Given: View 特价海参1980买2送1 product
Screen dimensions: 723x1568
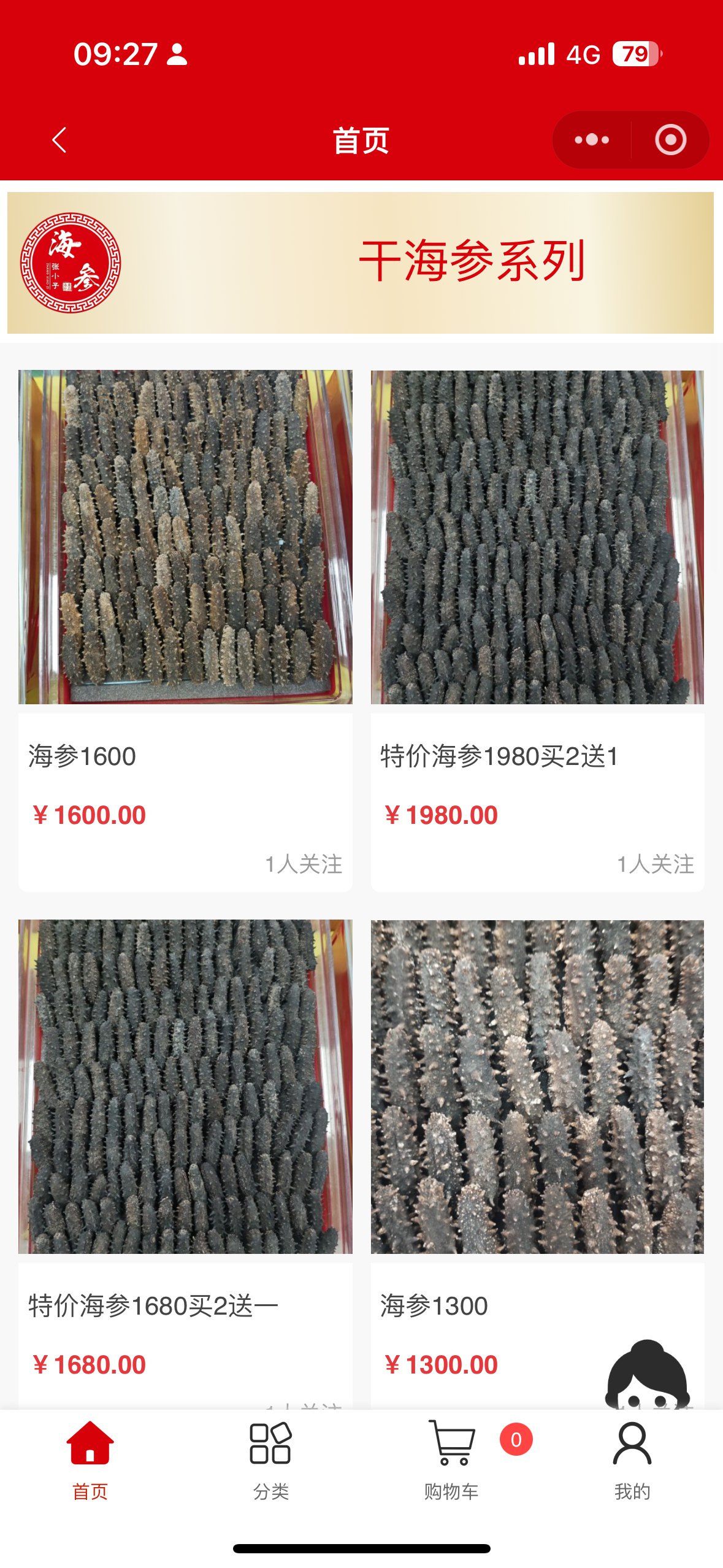Looking at the screenshot, I should pyautogui.click(x=537, y=537).
